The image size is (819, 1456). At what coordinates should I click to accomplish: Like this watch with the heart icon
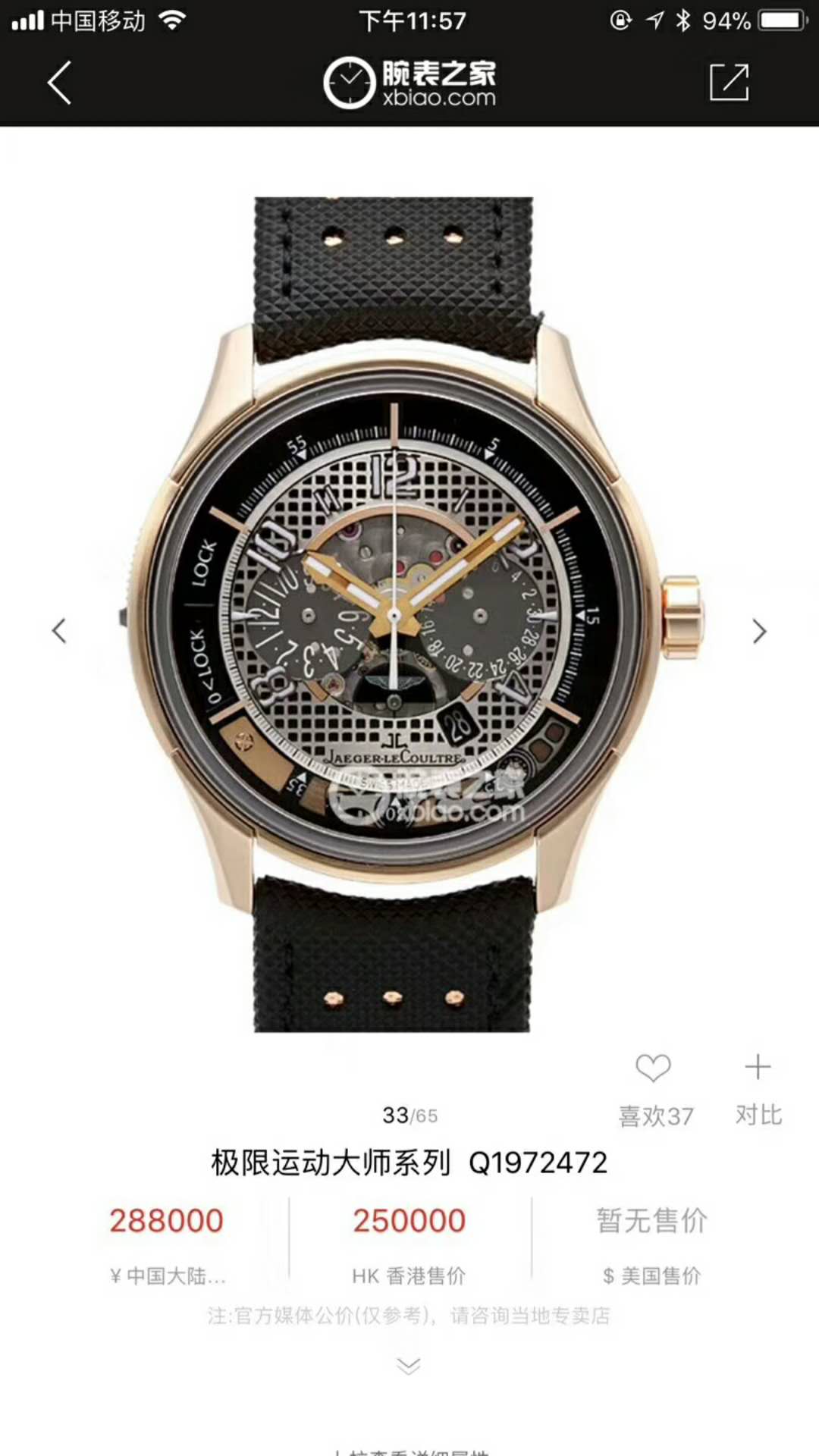click(654, 1068)
